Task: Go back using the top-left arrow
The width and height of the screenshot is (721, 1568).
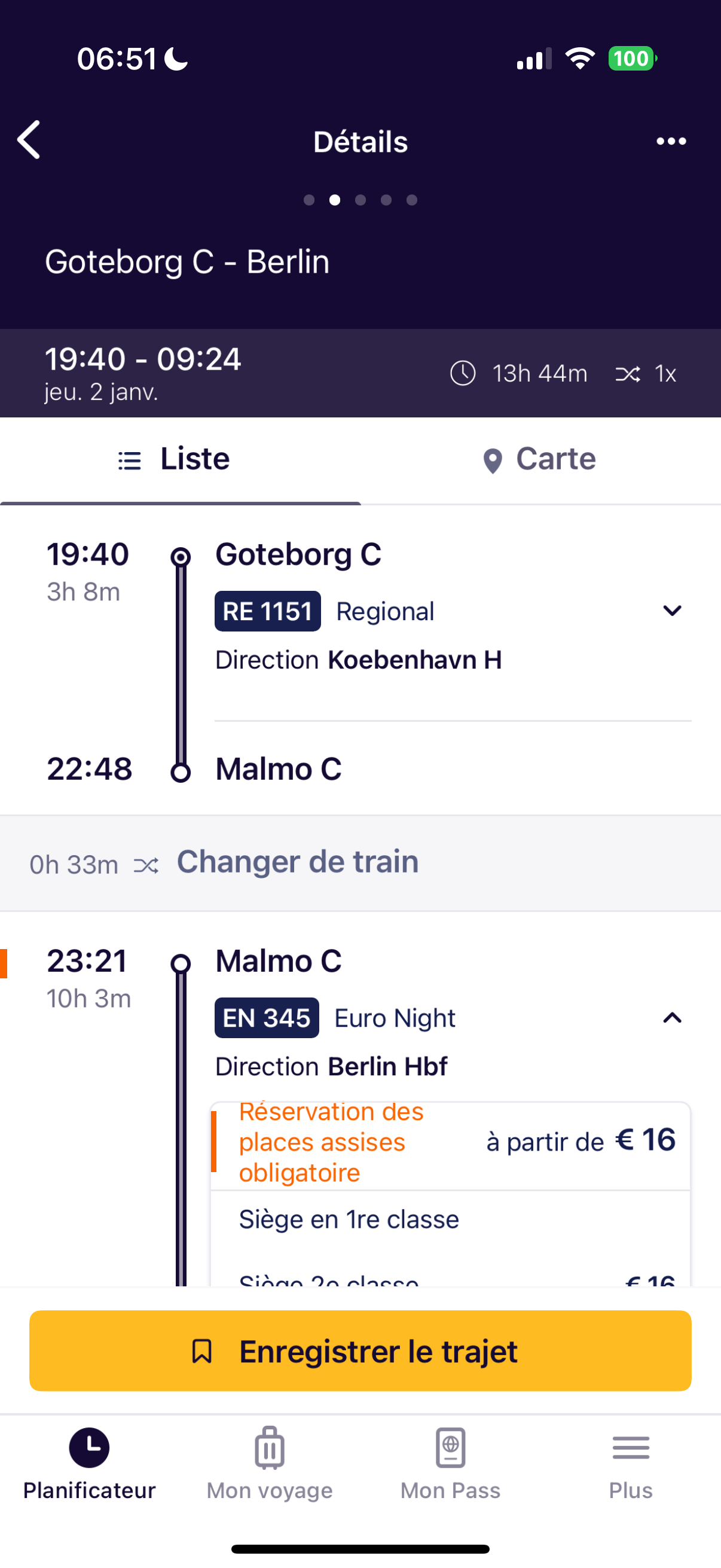Action: click(29, 140)
